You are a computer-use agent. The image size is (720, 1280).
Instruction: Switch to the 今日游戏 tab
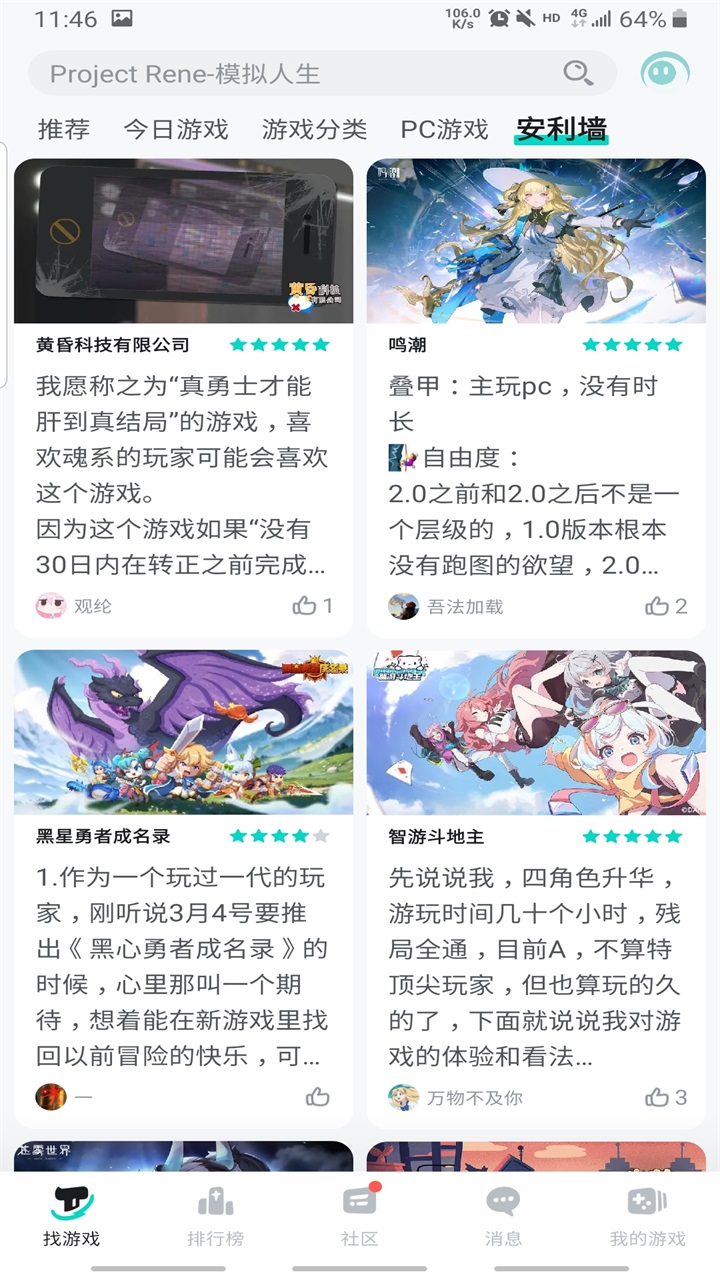[x=176, y=129]
